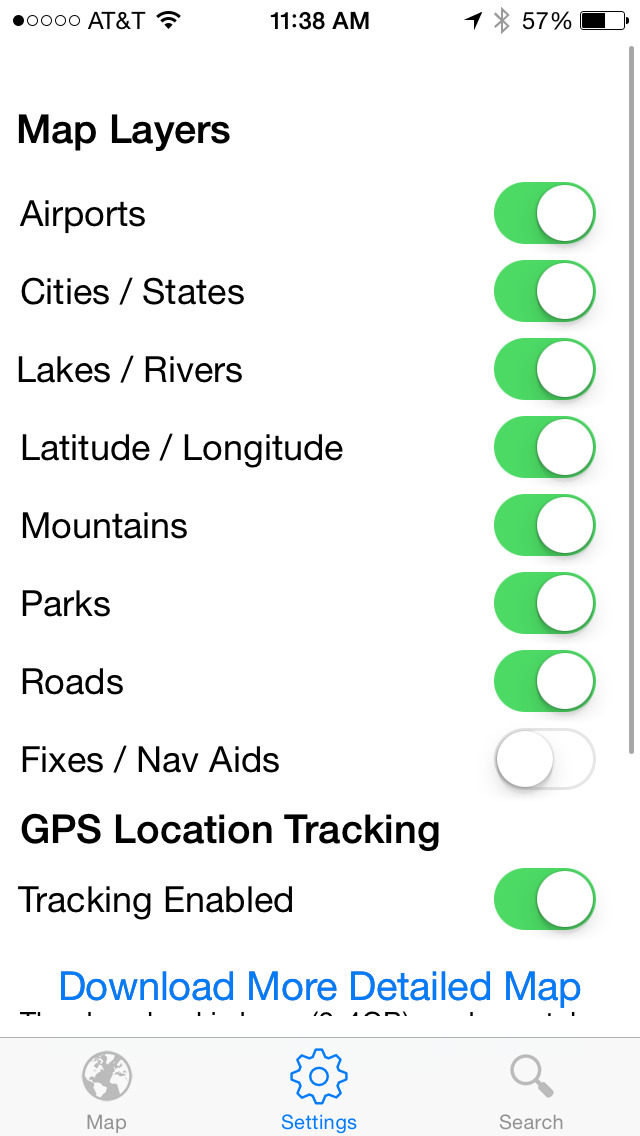640x1136 pixels.
Task: Toggle the Lakes / Rivers switch
Action: [x=544, y=369]
